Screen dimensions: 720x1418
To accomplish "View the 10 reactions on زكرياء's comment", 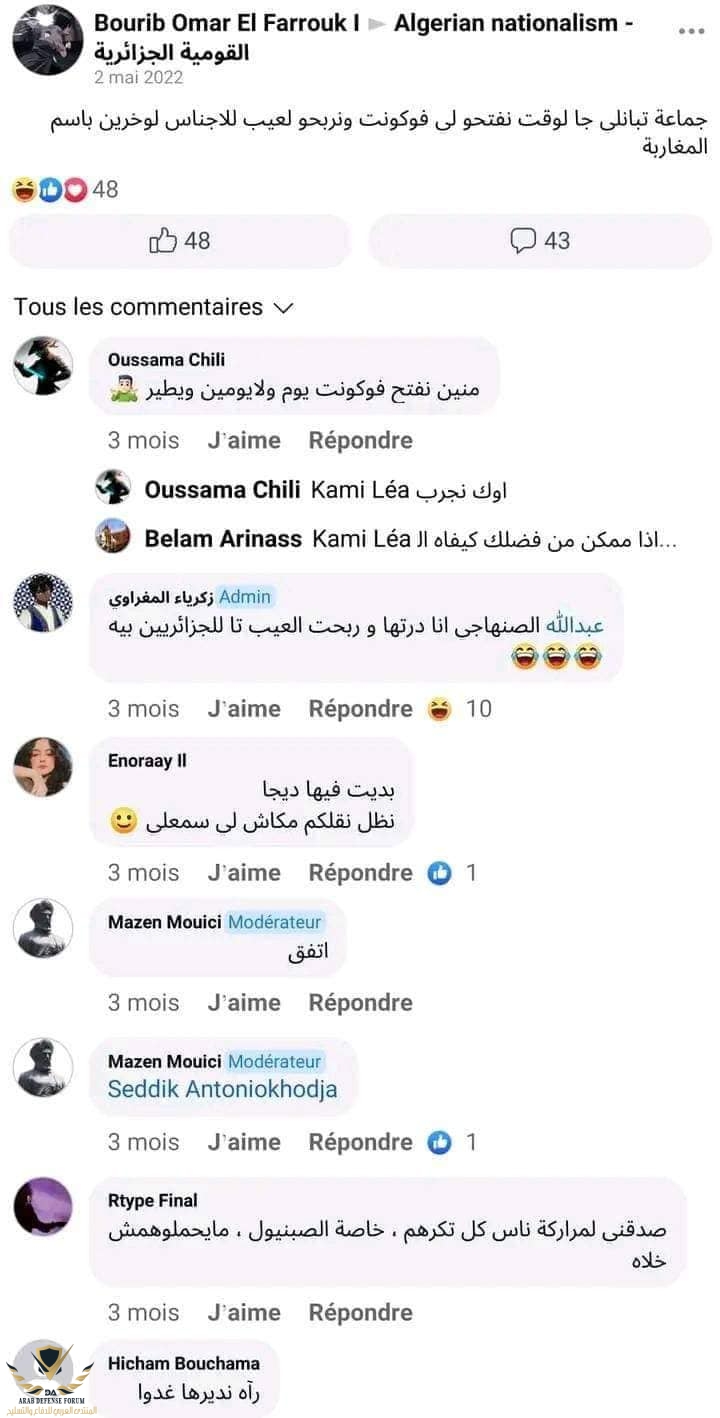I will coord(460,708).
